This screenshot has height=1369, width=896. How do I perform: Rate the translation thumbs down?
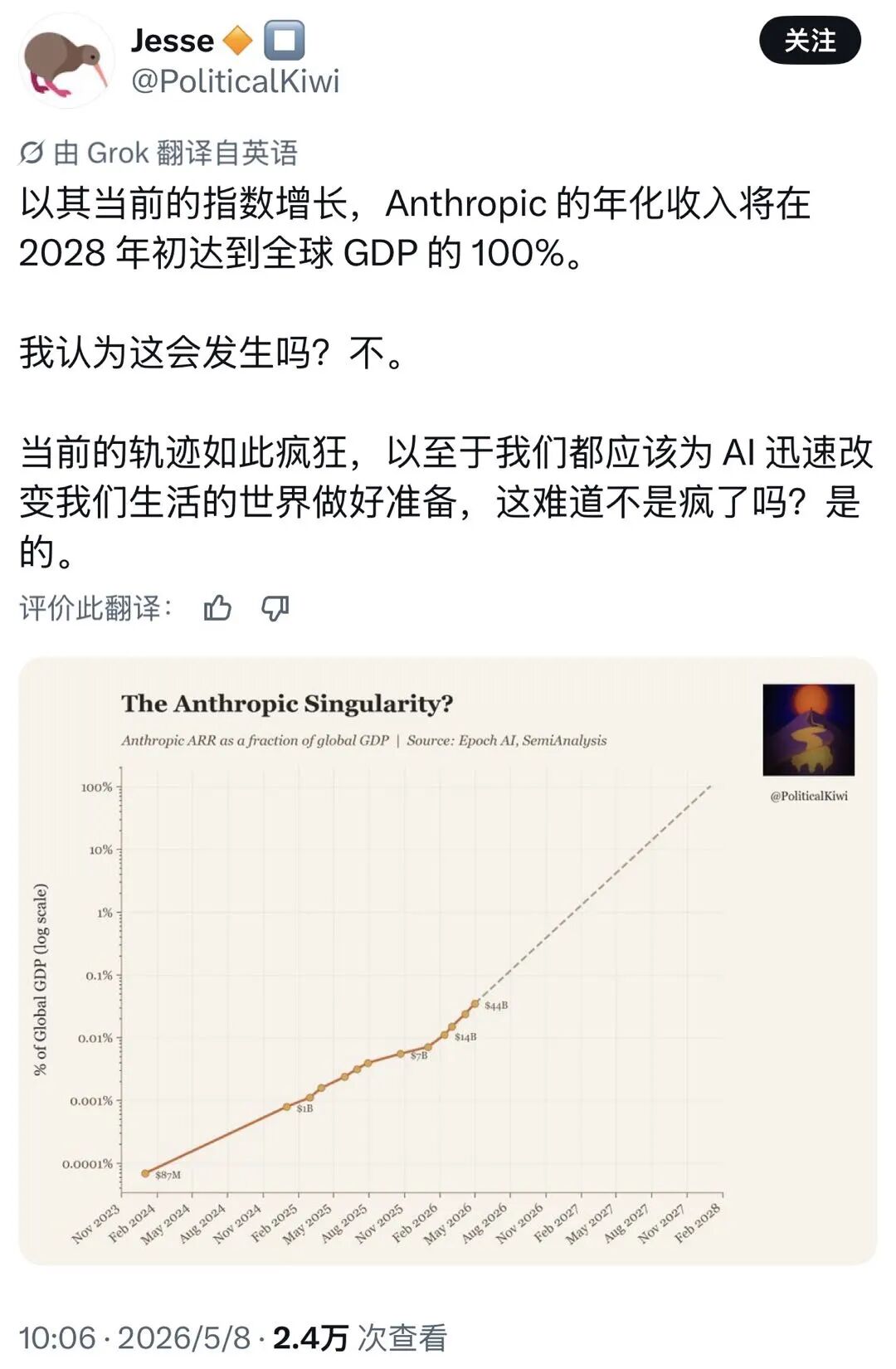pyautogui.click(x=275, y=608)
